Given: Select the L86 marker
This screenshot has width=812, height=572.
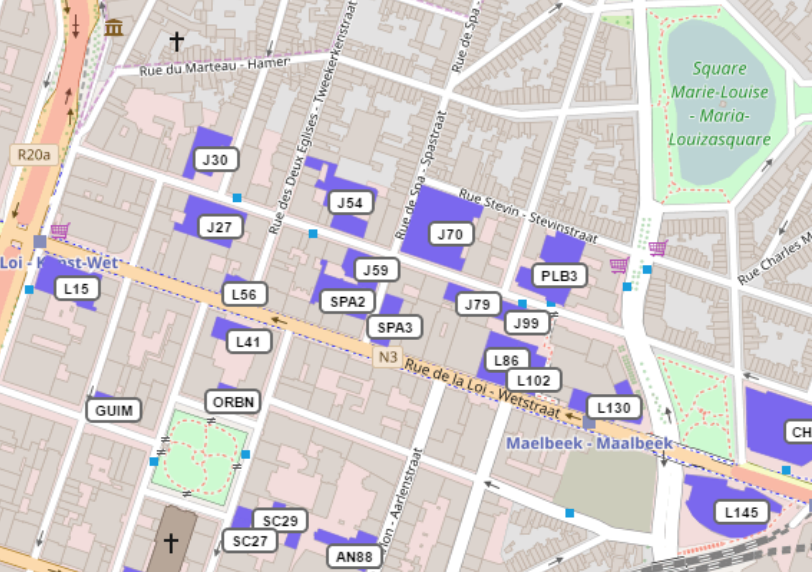Looking at the screenshot, I should click(x=507, y=360).
